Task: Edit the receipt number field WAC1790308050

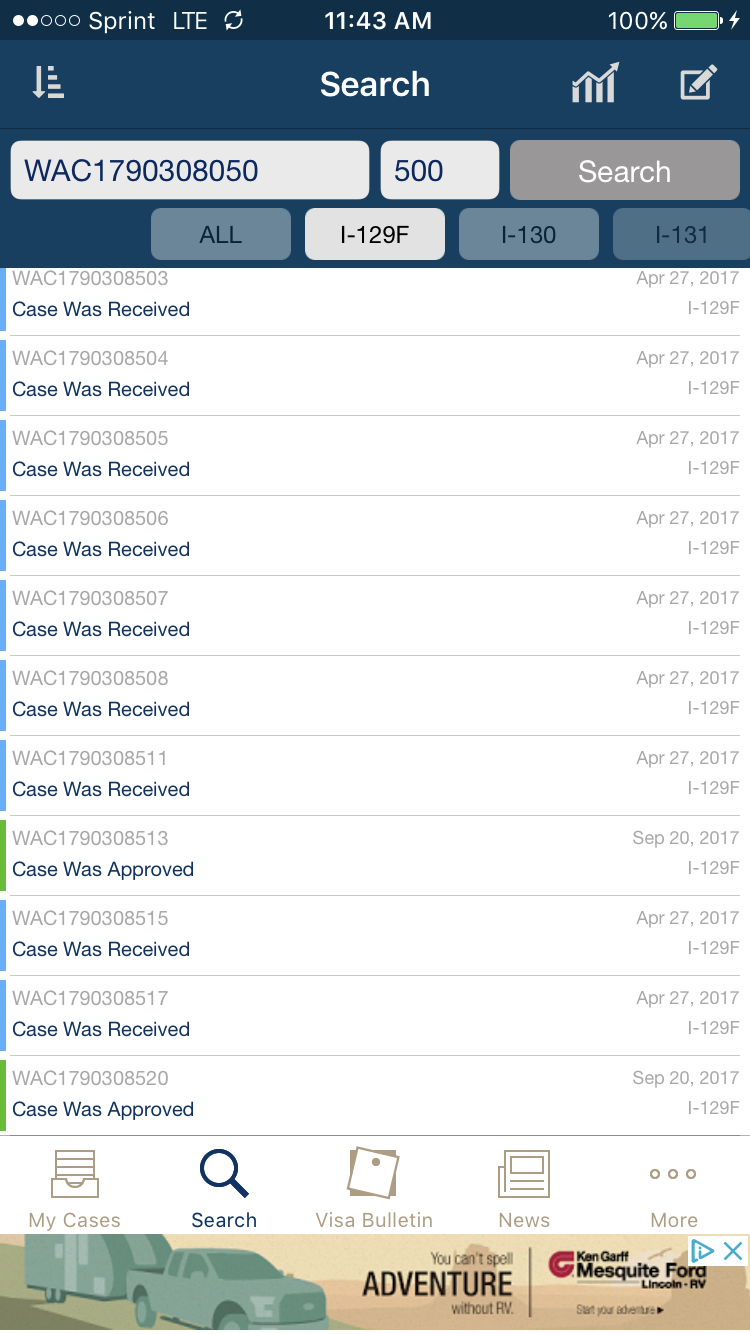Action: coord(189,170)
